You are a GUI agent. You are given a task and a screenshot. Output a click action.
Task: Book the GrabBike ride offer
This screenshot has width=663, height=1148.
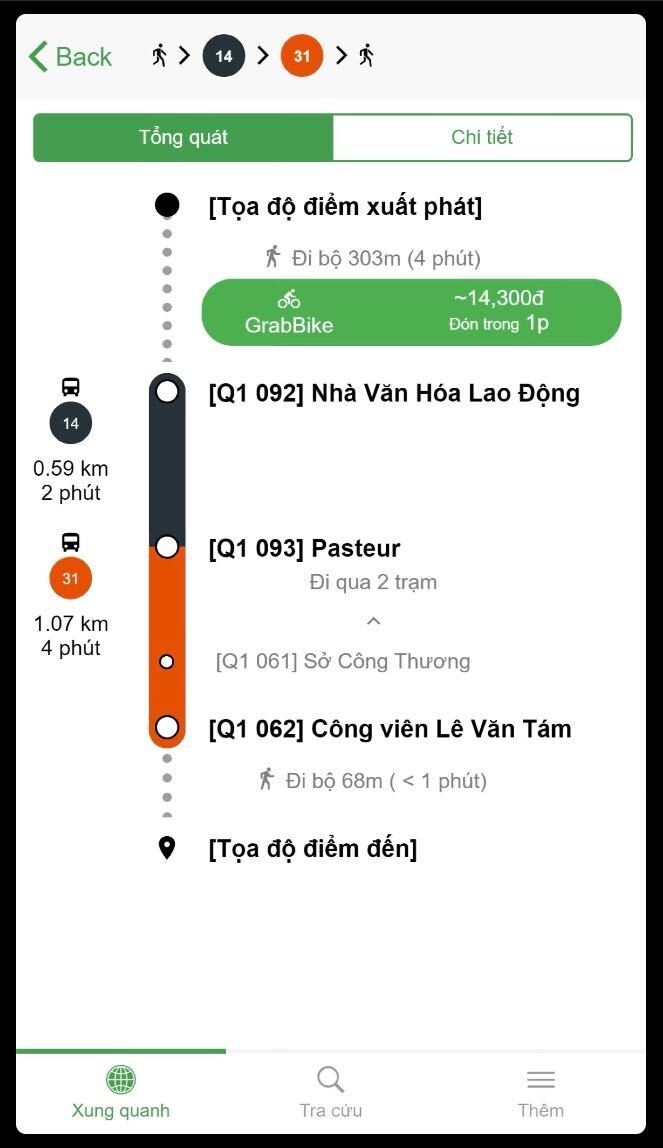point(411,312)
